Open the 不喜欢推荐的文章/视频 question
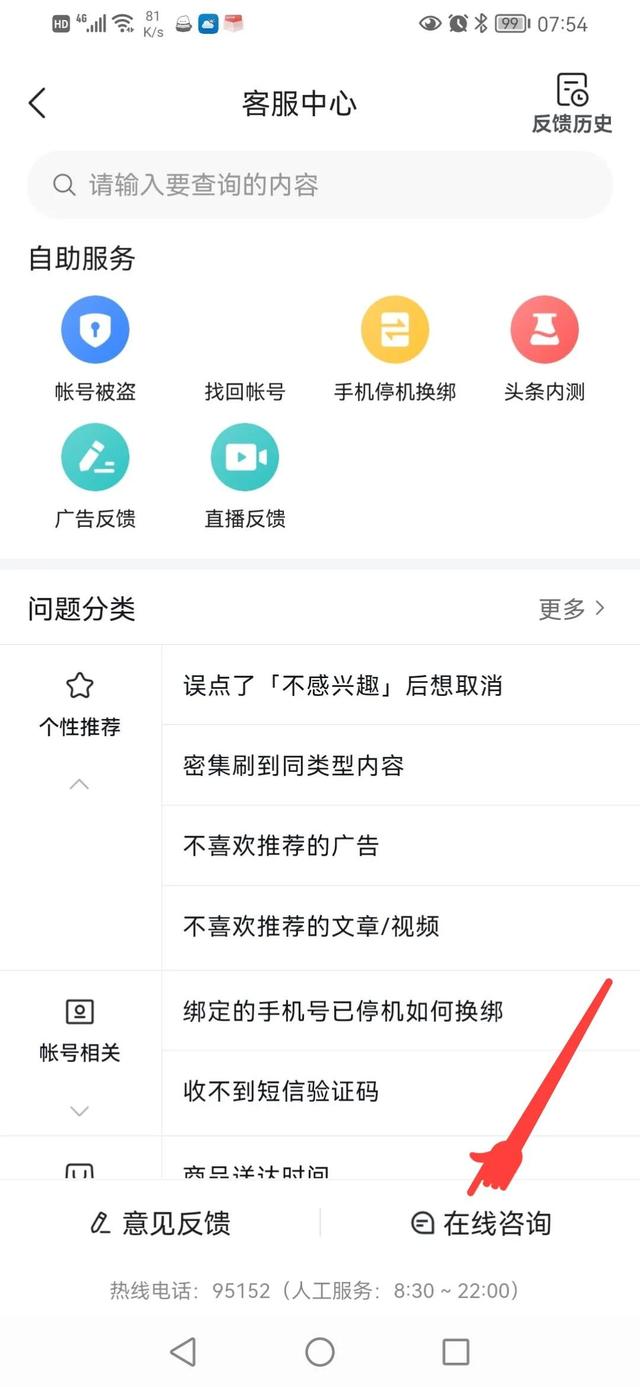The height and width of the screenshot is (1387, 640). 311,926
